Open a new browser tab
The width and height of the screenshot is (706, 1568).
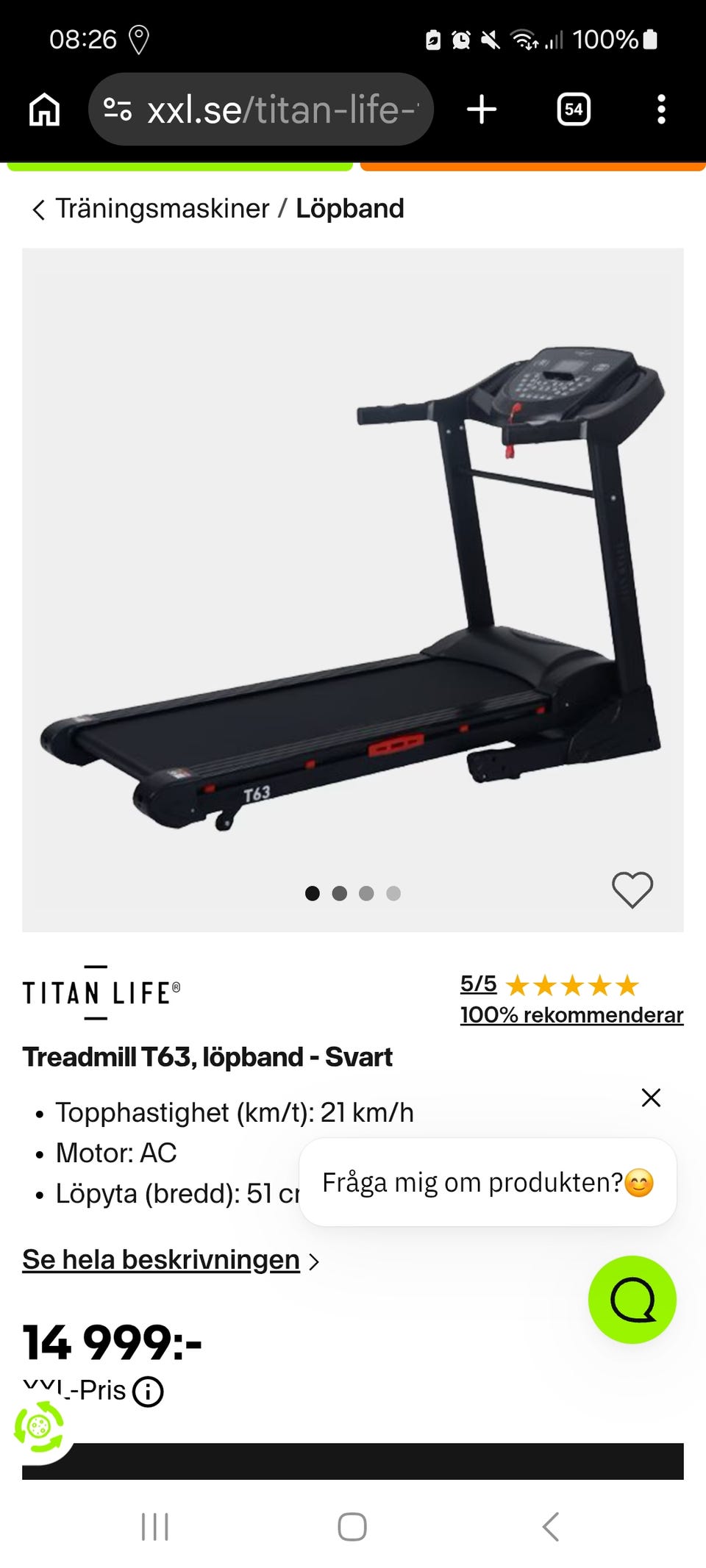pyautogui.click(x=482, y=110)
